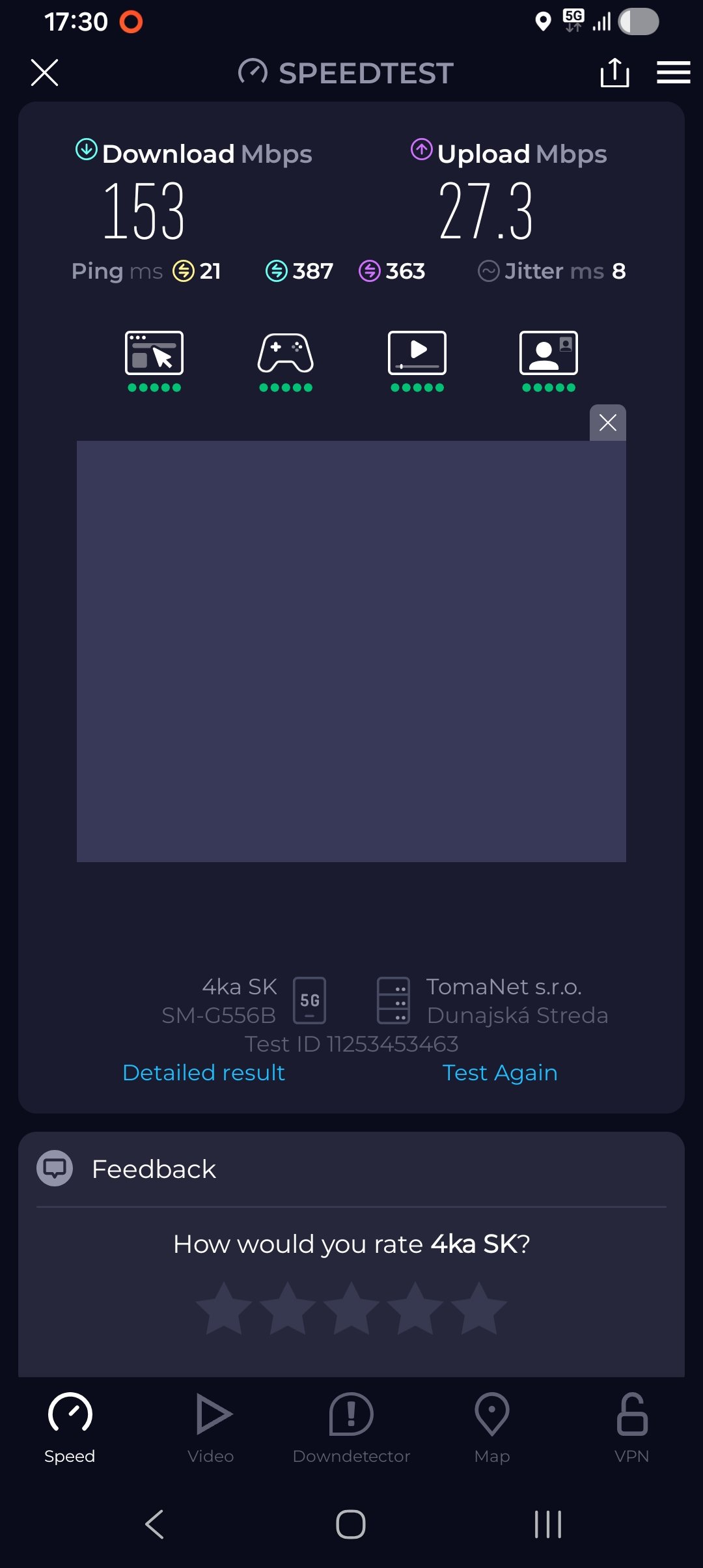This screenshot has height=1568, width=703.
Task: View video streaming quality rating
Action: 417,361
